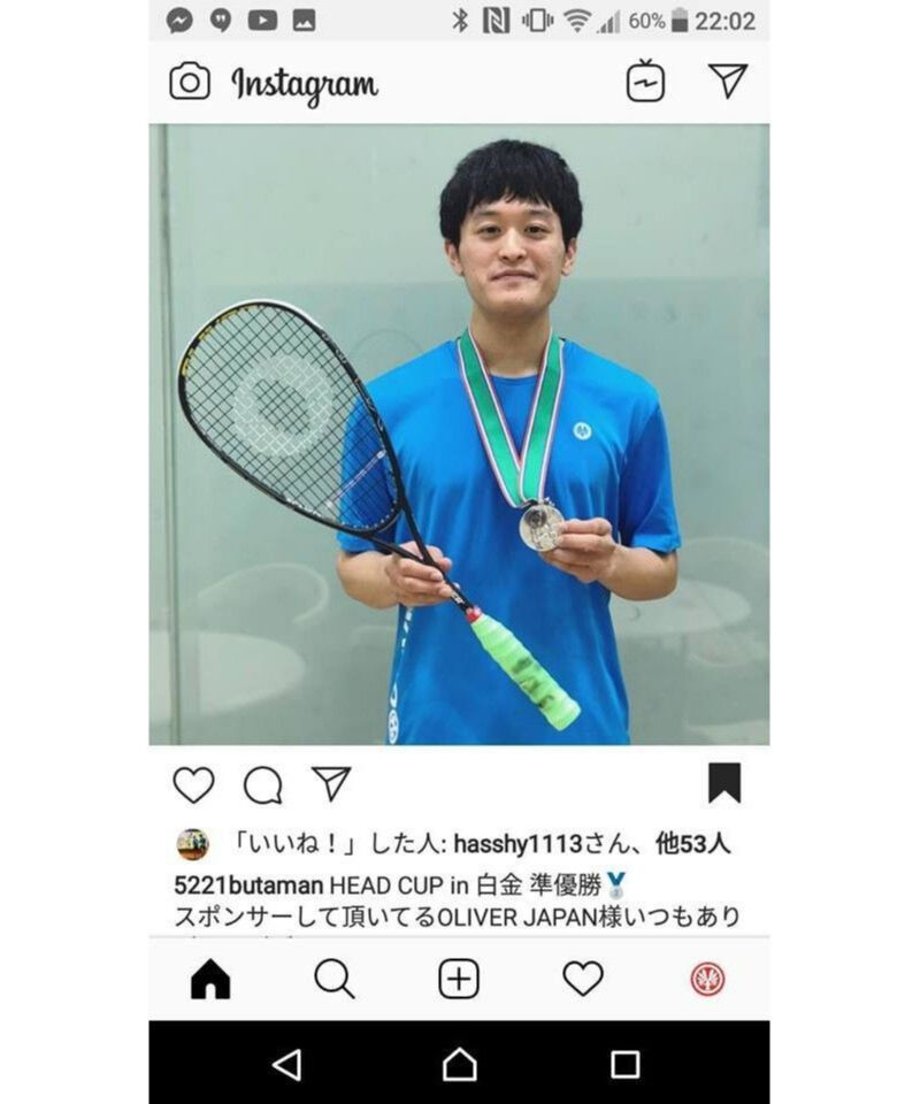Open the 5221butaman profile from caption
The image size is (920, 1104).
click(x=248, y=885)
